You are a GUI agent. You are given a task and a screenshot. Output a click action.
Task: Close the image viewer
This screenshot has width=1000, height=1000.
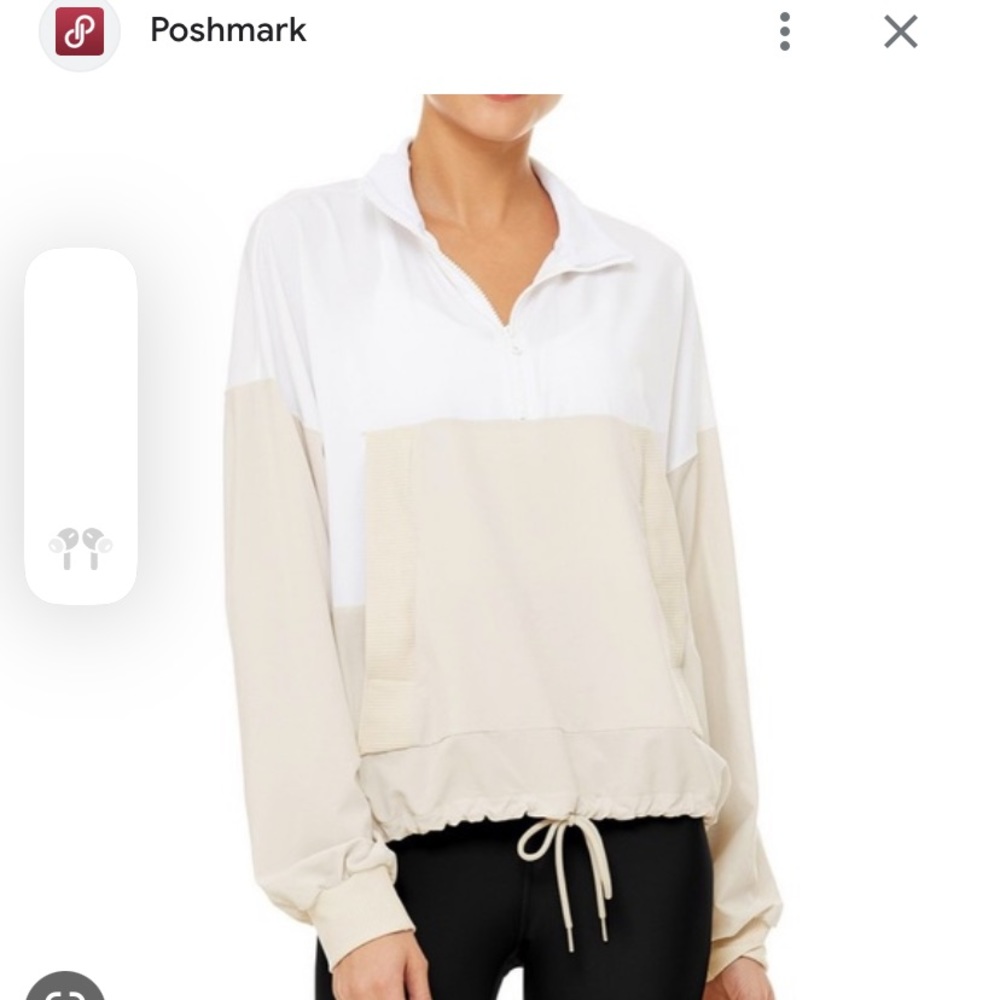pos(900,33)
